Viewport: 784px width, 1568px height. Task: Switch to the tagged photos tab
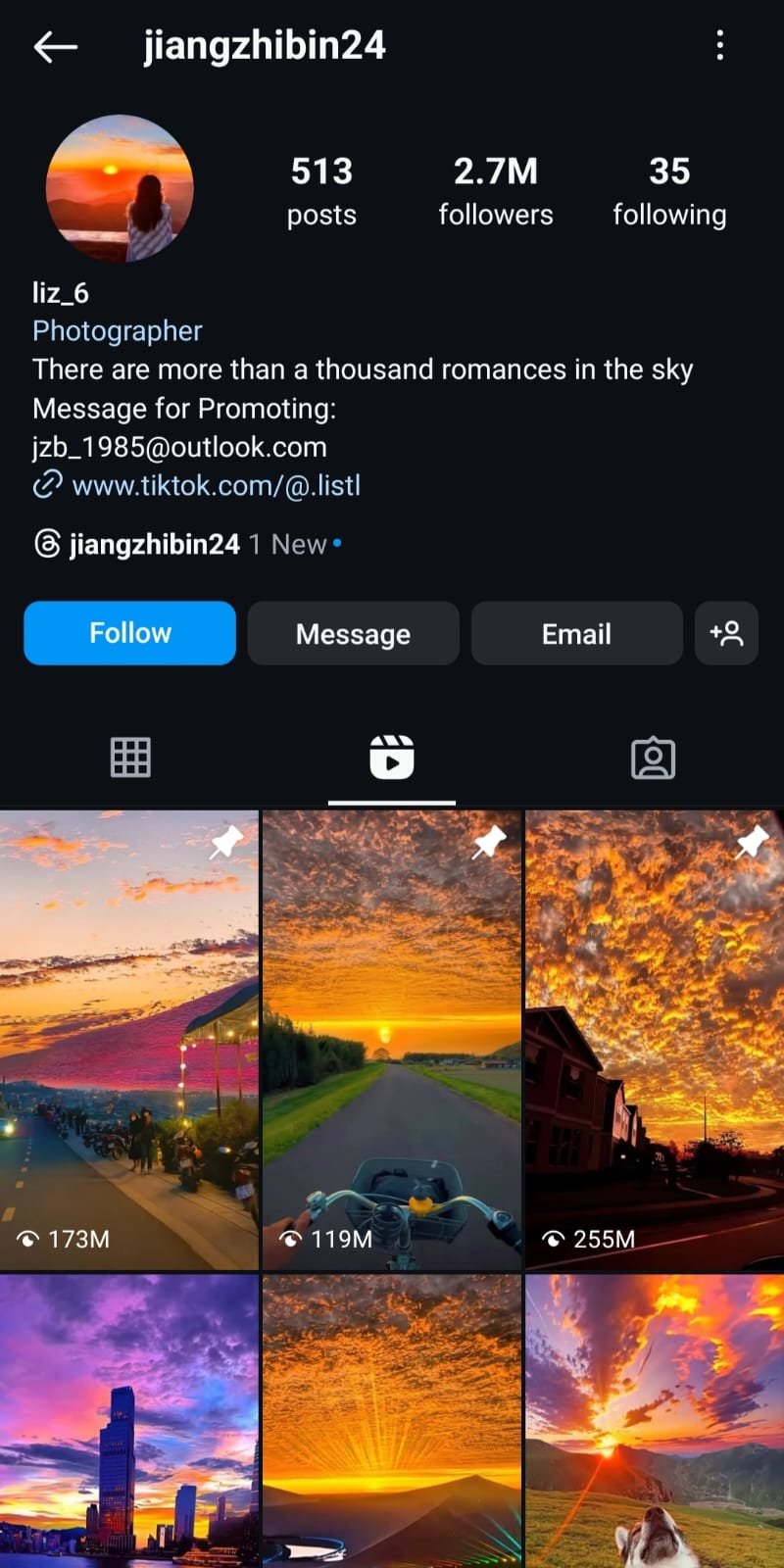pos(653,758)
